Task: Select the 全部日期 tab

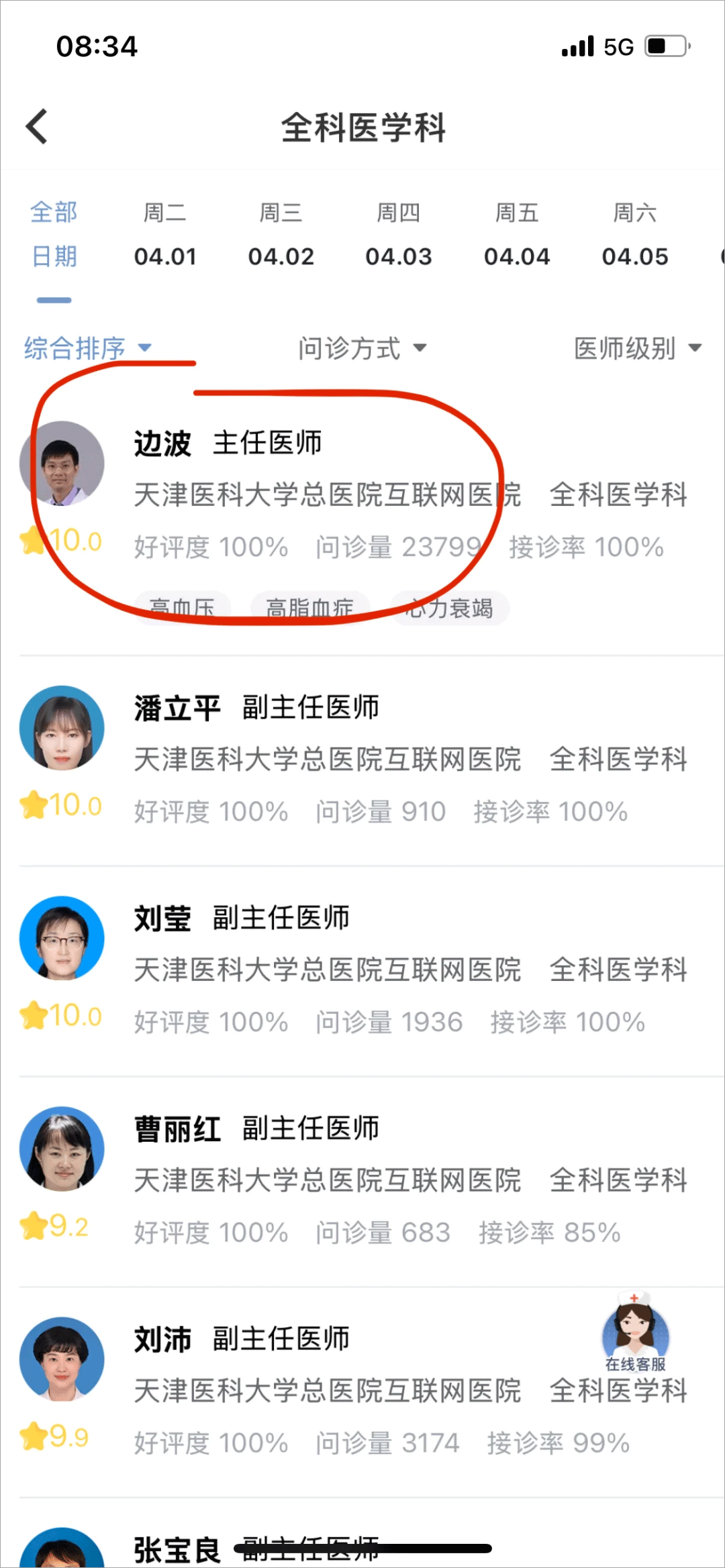Action: coord(54,234)
